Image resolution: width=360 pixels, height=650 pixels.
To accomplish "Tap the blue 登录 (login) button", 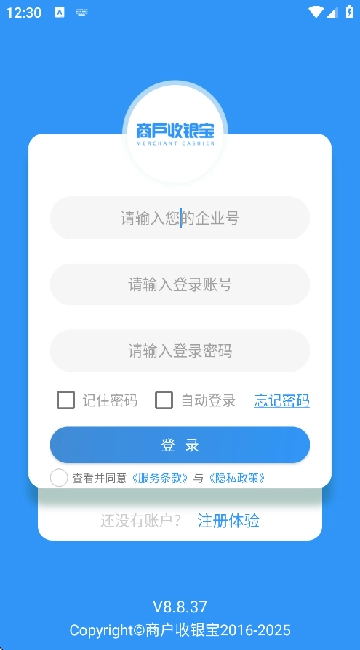I will pyautogui.click(x=180, y=445).
